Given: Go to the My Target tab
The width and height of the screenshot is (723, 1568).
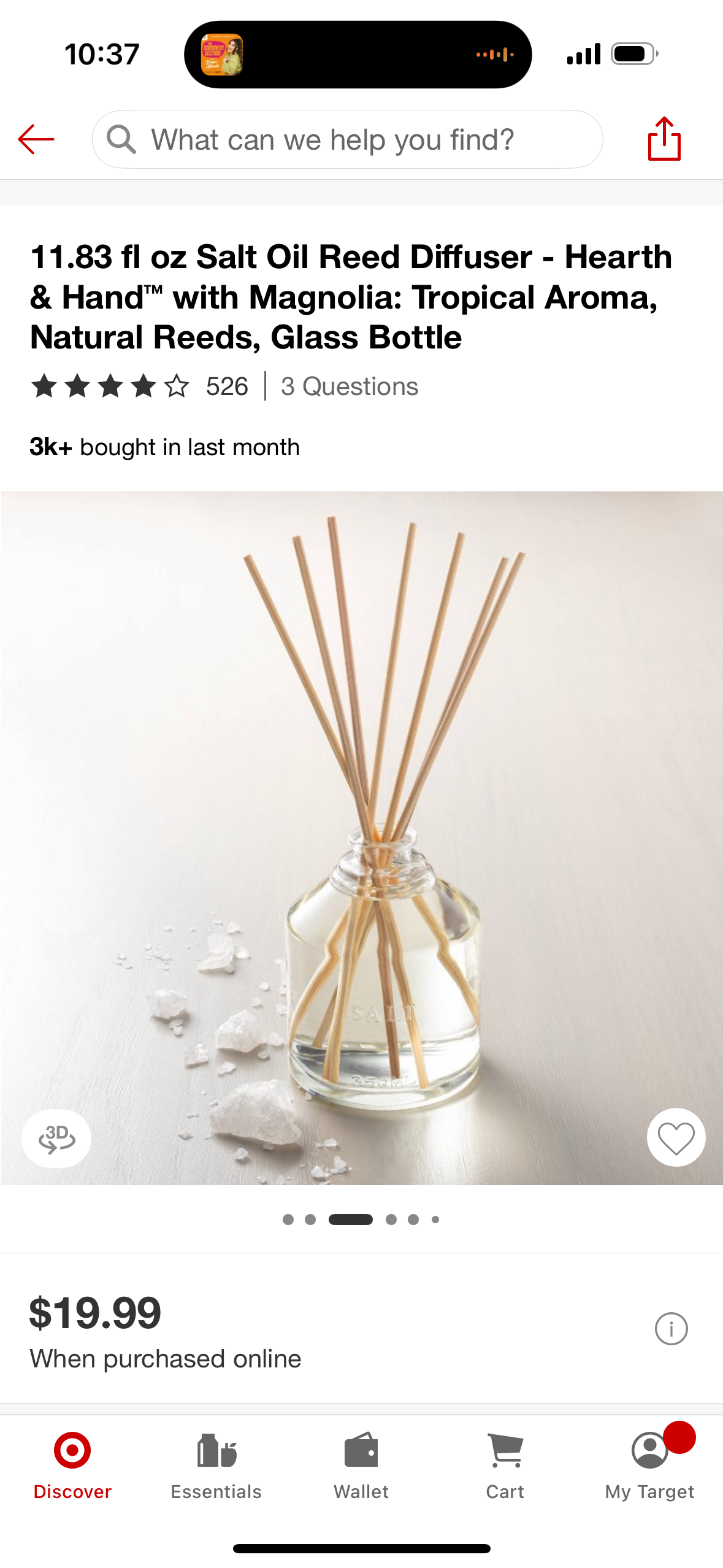Looking at the screenshot, I should coord(649,1466).
